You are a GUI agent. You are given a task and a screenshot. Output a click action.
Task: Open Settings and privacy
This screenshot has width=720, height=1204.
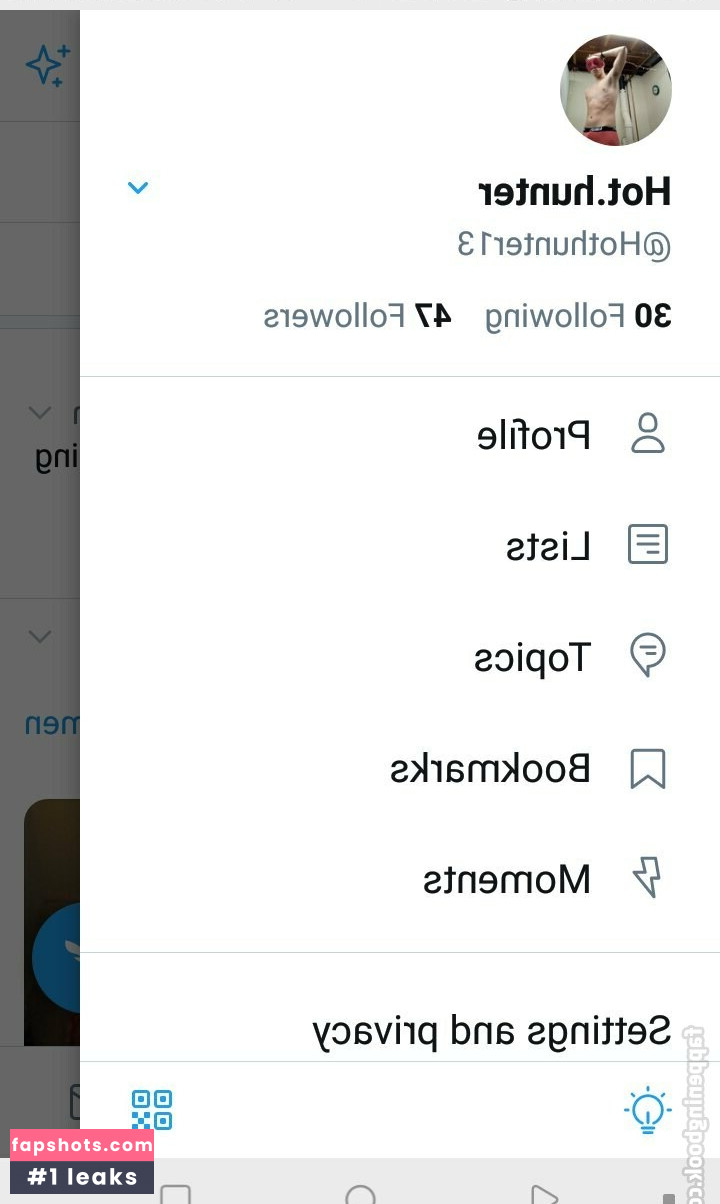pyautogui.click(x=491, y=1030)
